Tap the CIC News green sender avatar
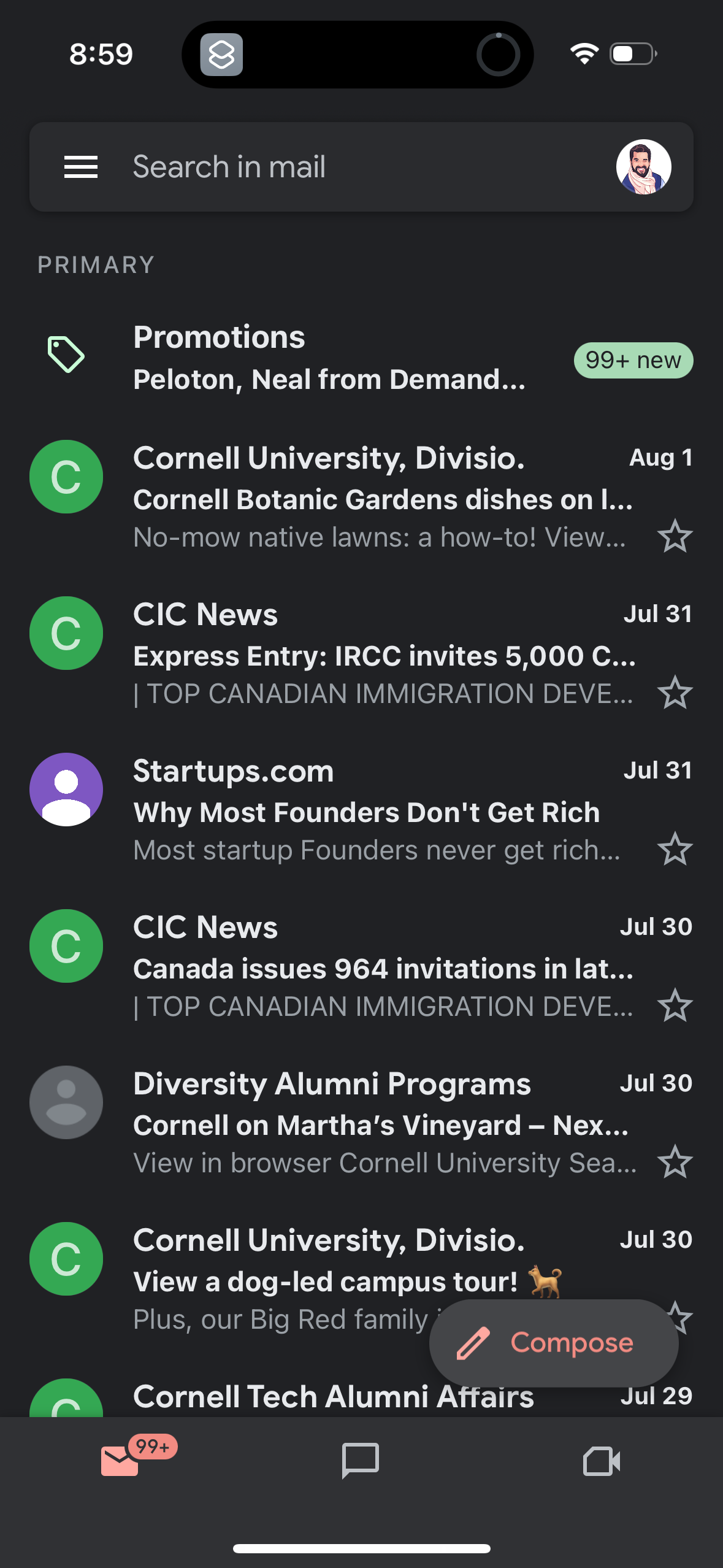Viewport: 723px width, 1568px height. tap(66, 633)
